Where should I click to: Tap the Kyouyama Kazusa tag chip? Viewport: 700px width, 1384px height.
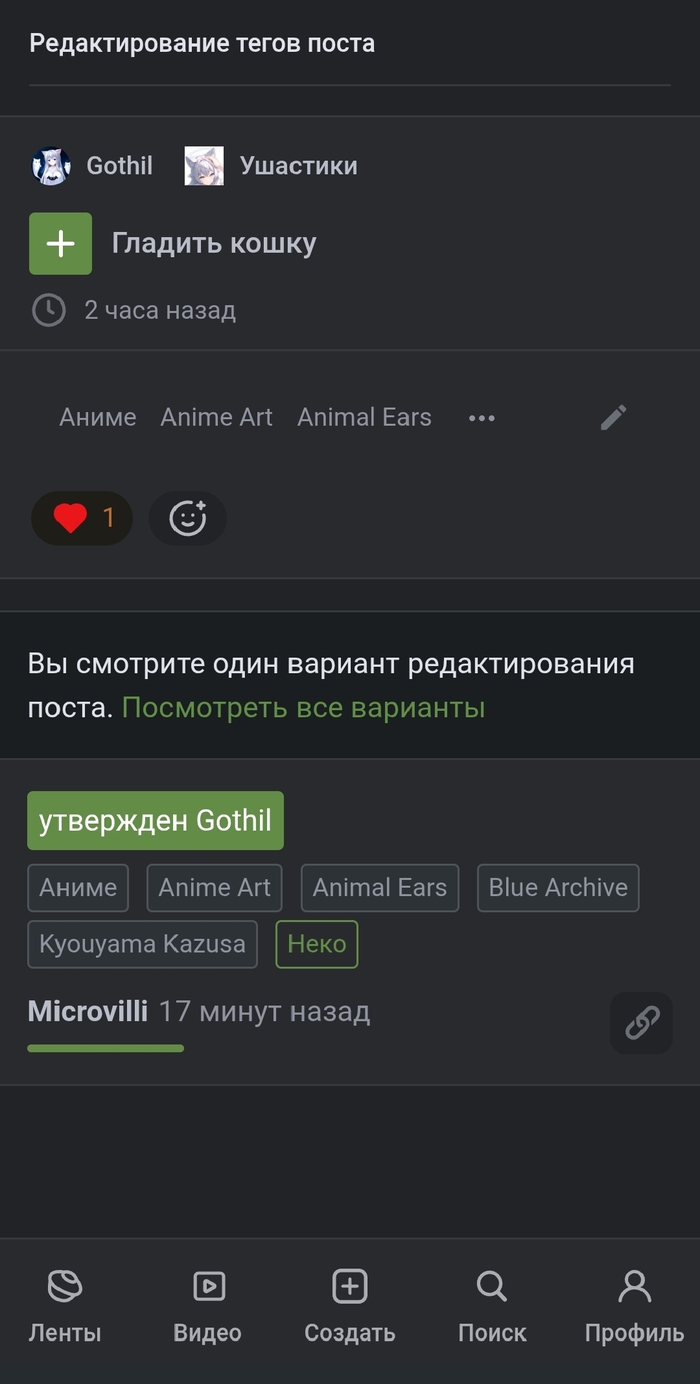pyautogui.click(x=142, y=944)
